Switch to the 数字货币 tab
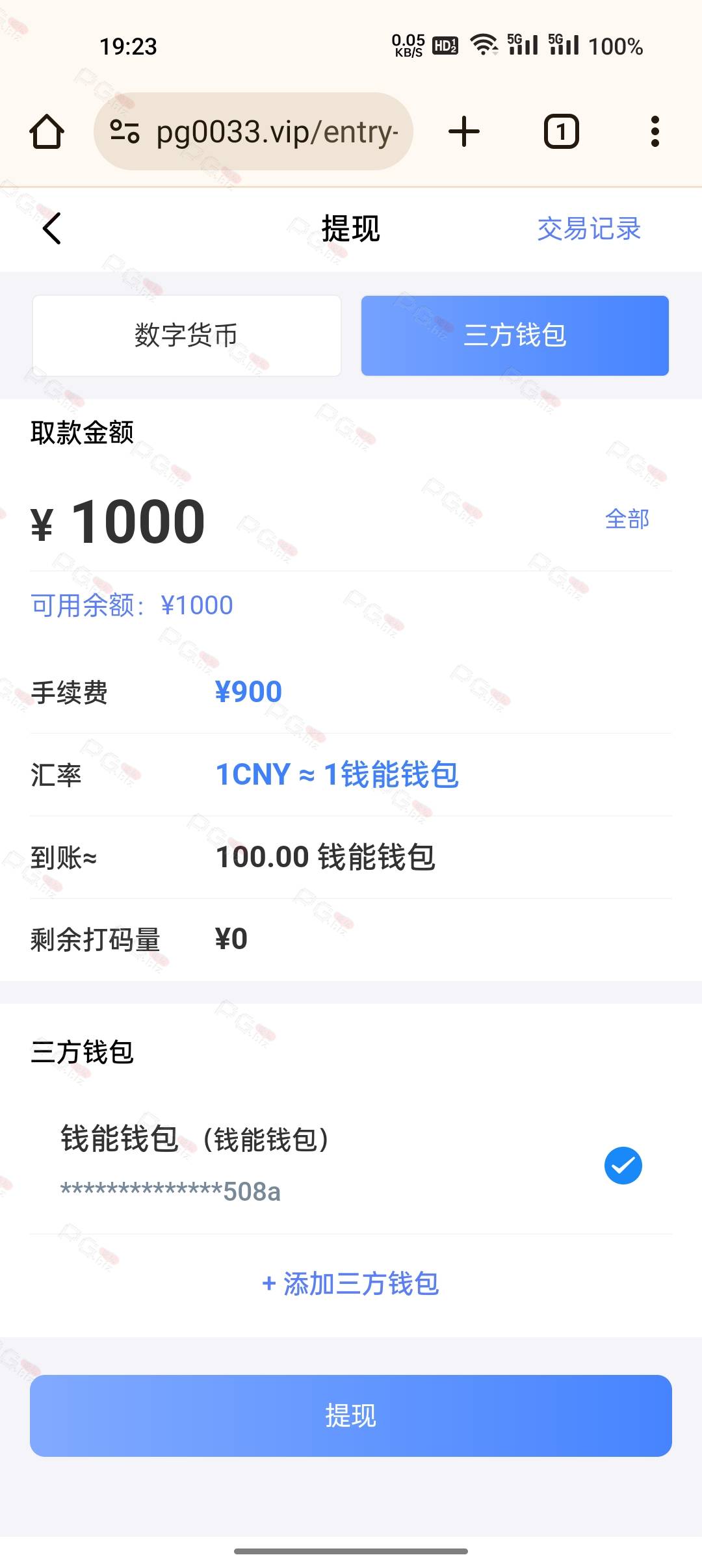 tap(187, 335)
